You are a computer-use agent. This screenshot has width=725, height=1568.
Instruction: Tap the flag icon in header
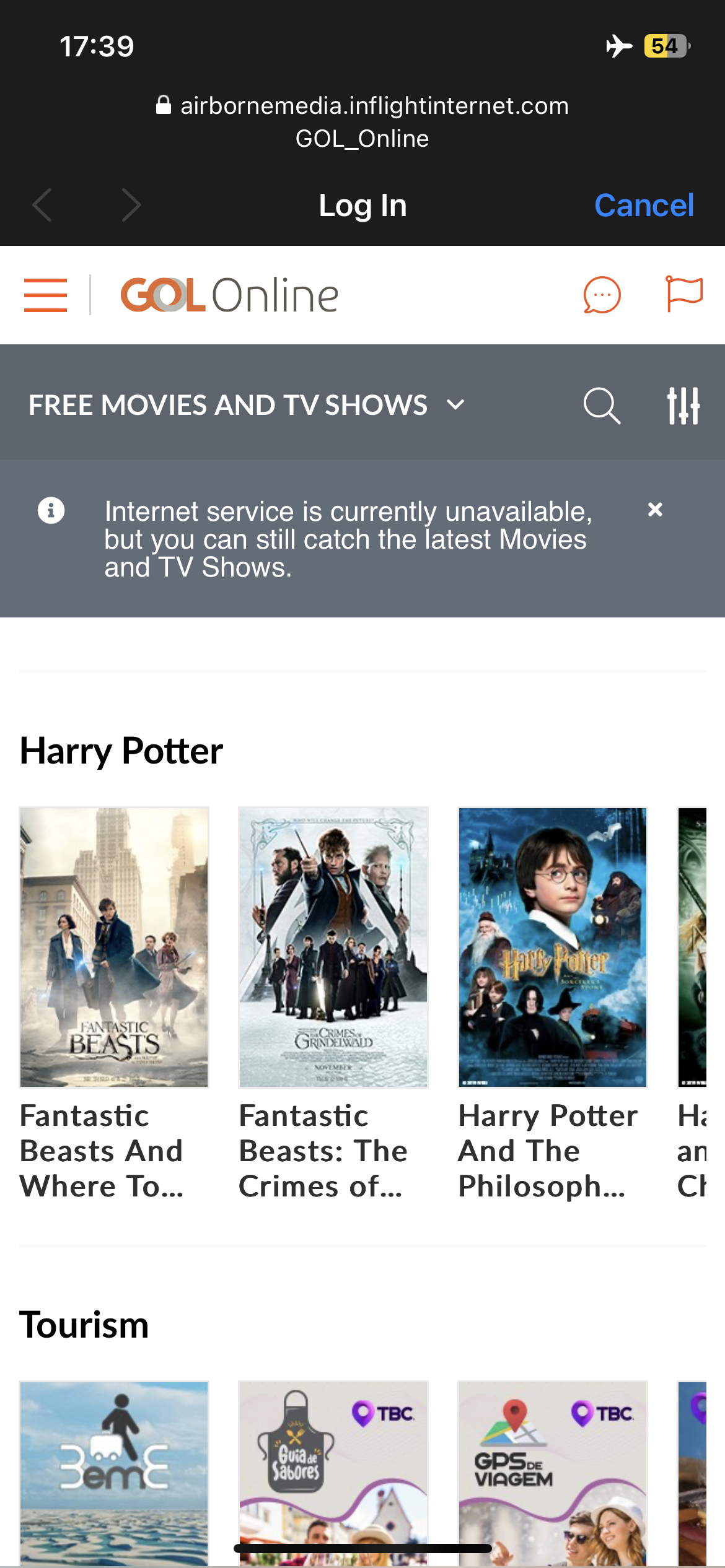click(684, 294)
